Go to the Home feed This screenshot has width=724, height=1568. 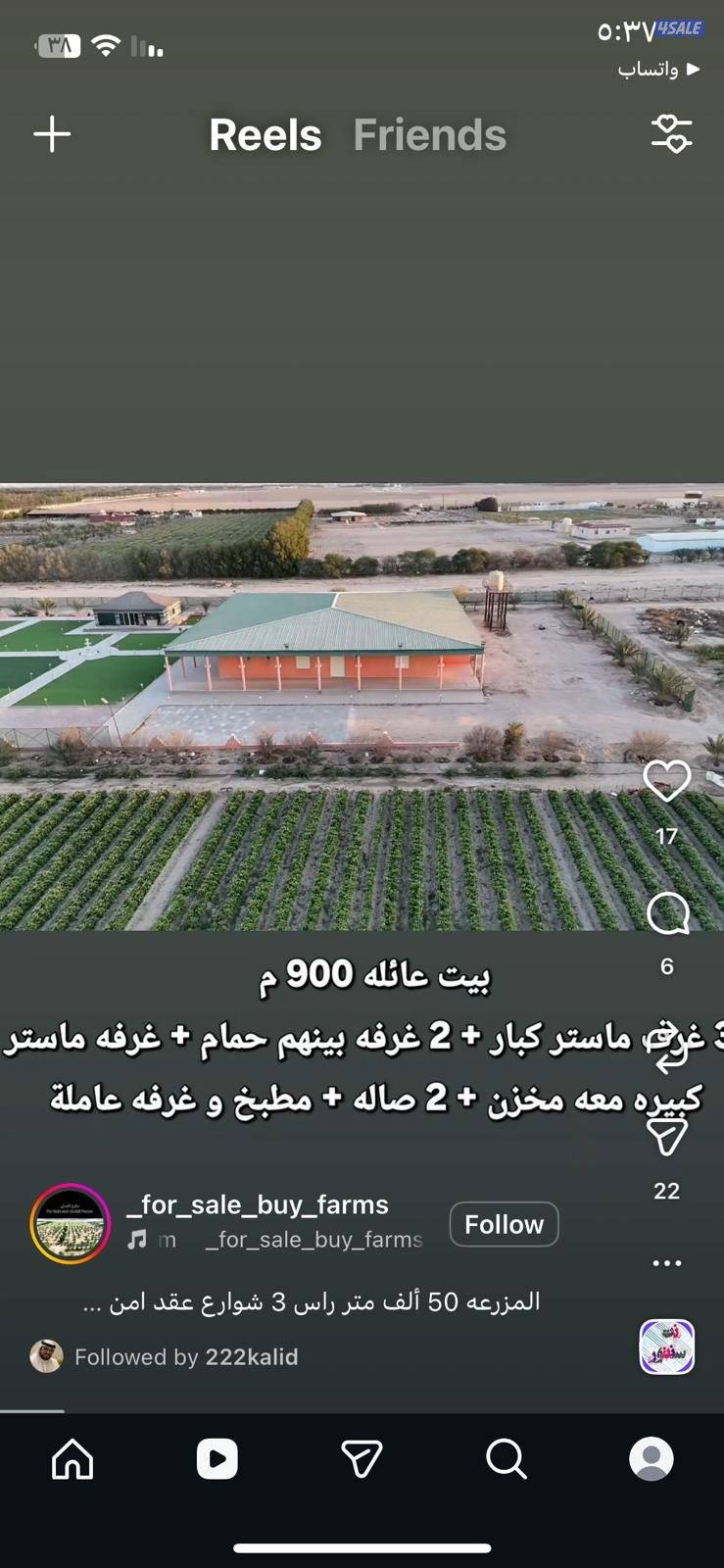(x=72, y=1458)
